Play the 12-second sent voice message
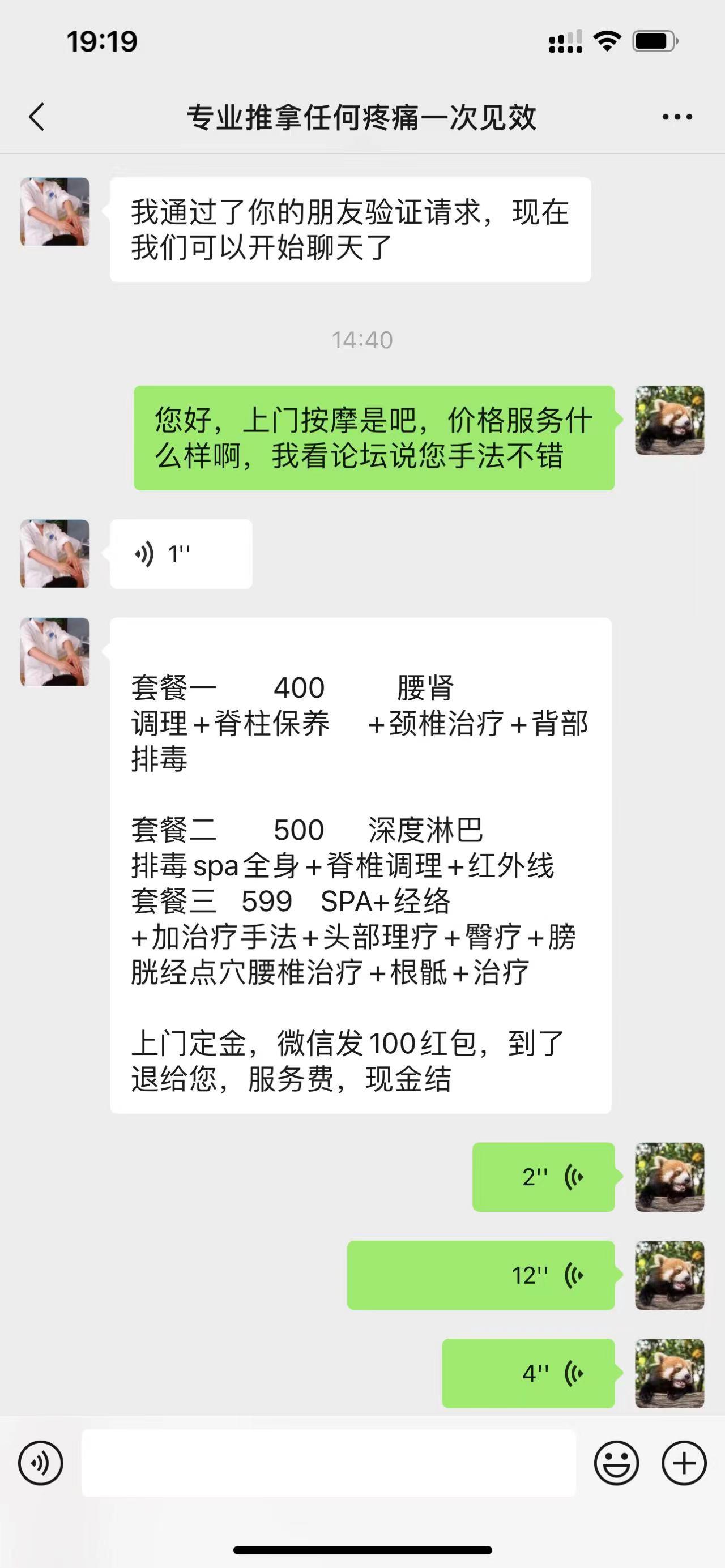 coord(480,1275)
